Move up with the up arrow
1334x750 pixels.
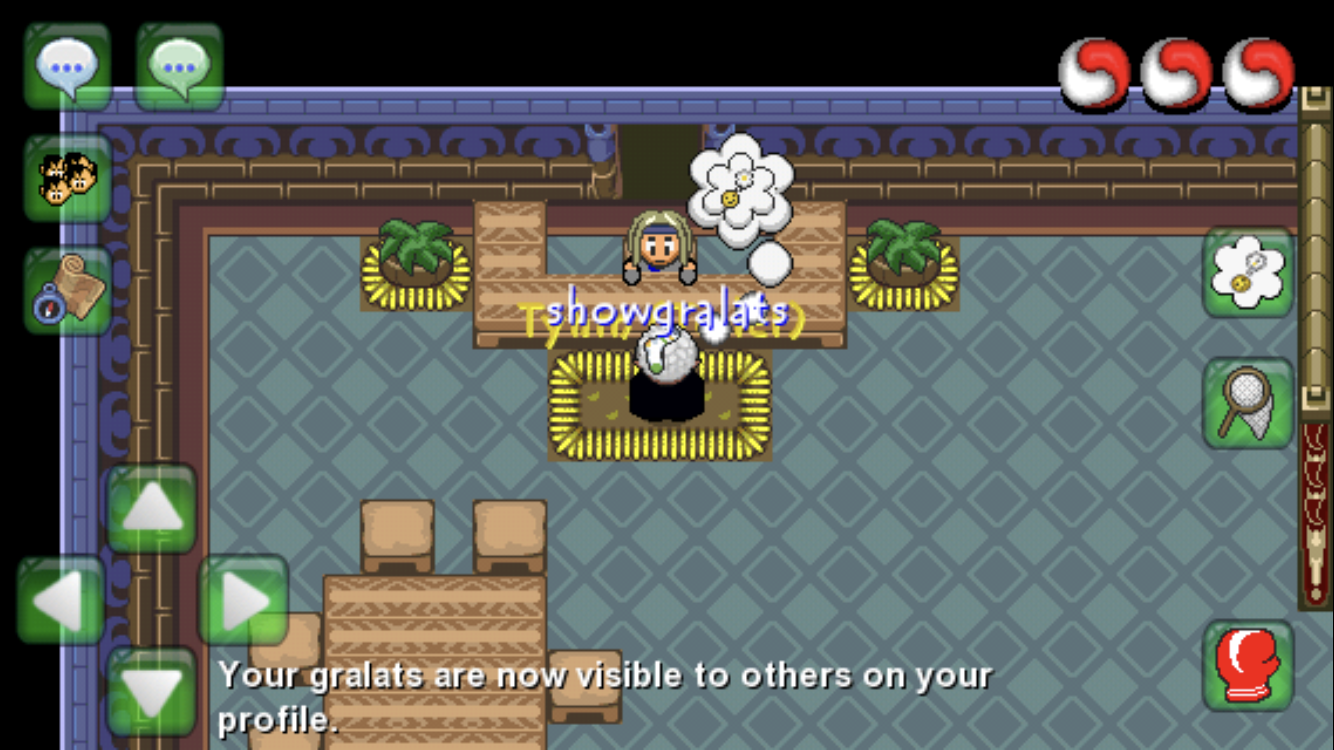click(x=151, y=509)
